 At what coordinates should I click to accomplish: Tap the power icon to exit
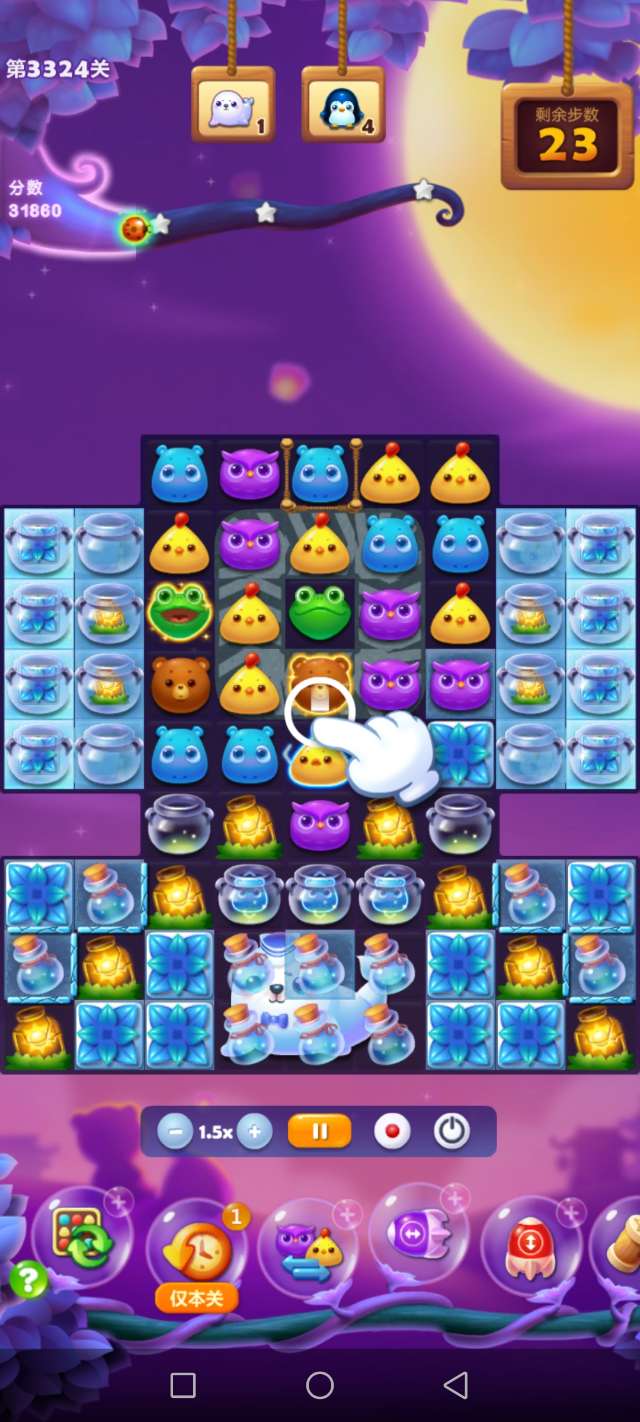coord(452,1132)
